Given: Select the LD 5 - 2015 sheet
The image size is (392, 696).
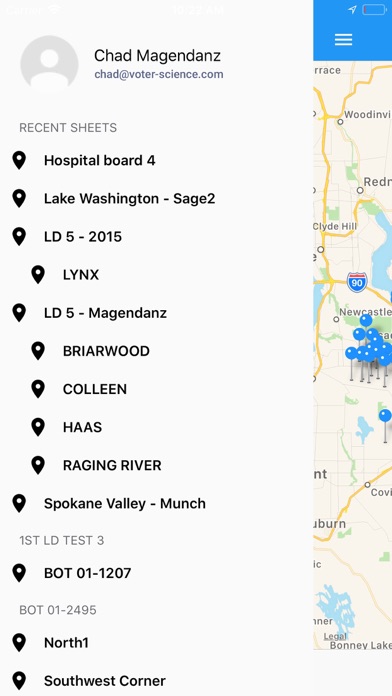Looking at the screenshot, I should pos(156,237).
